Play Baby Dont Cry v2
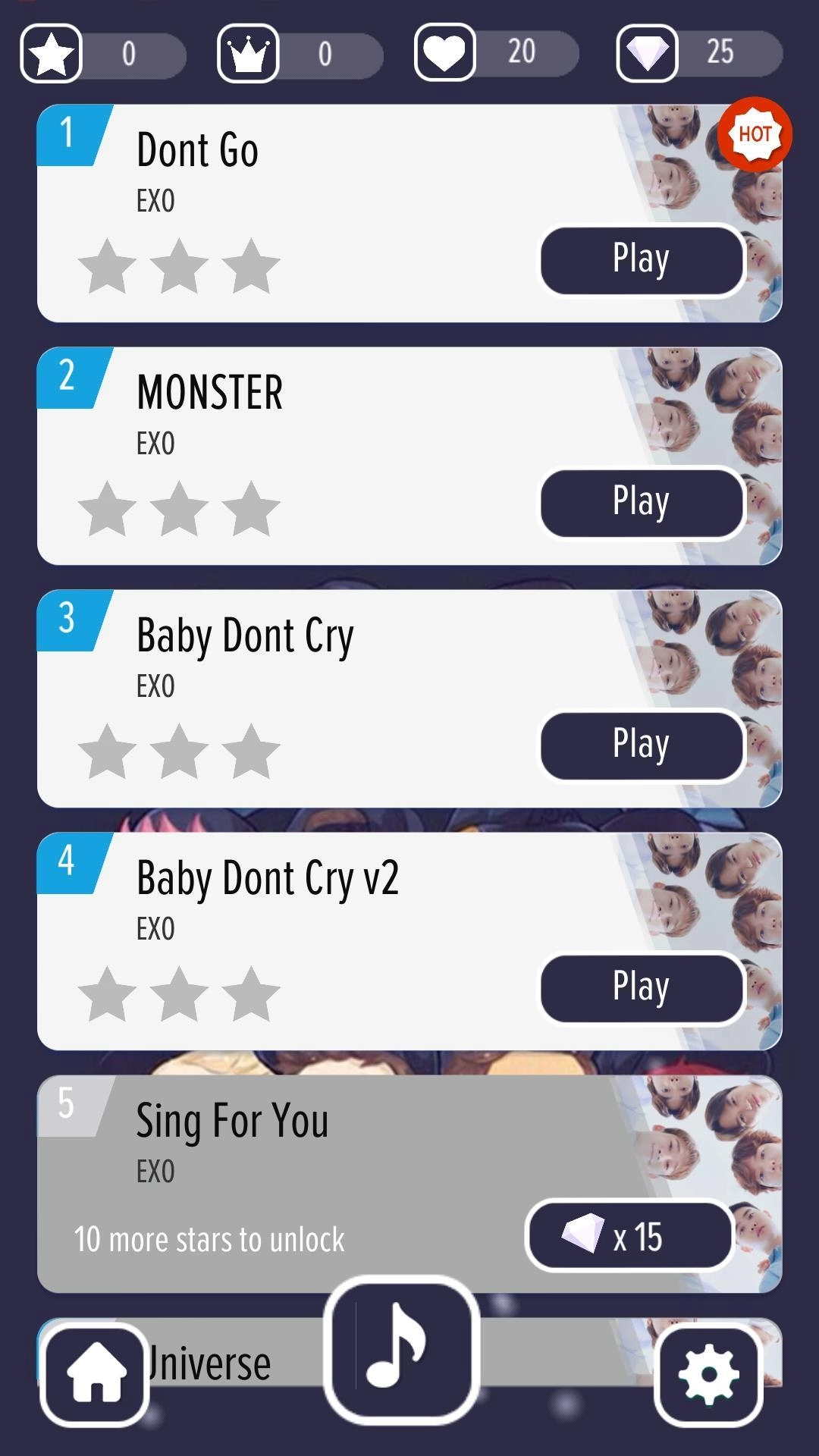 642,988
